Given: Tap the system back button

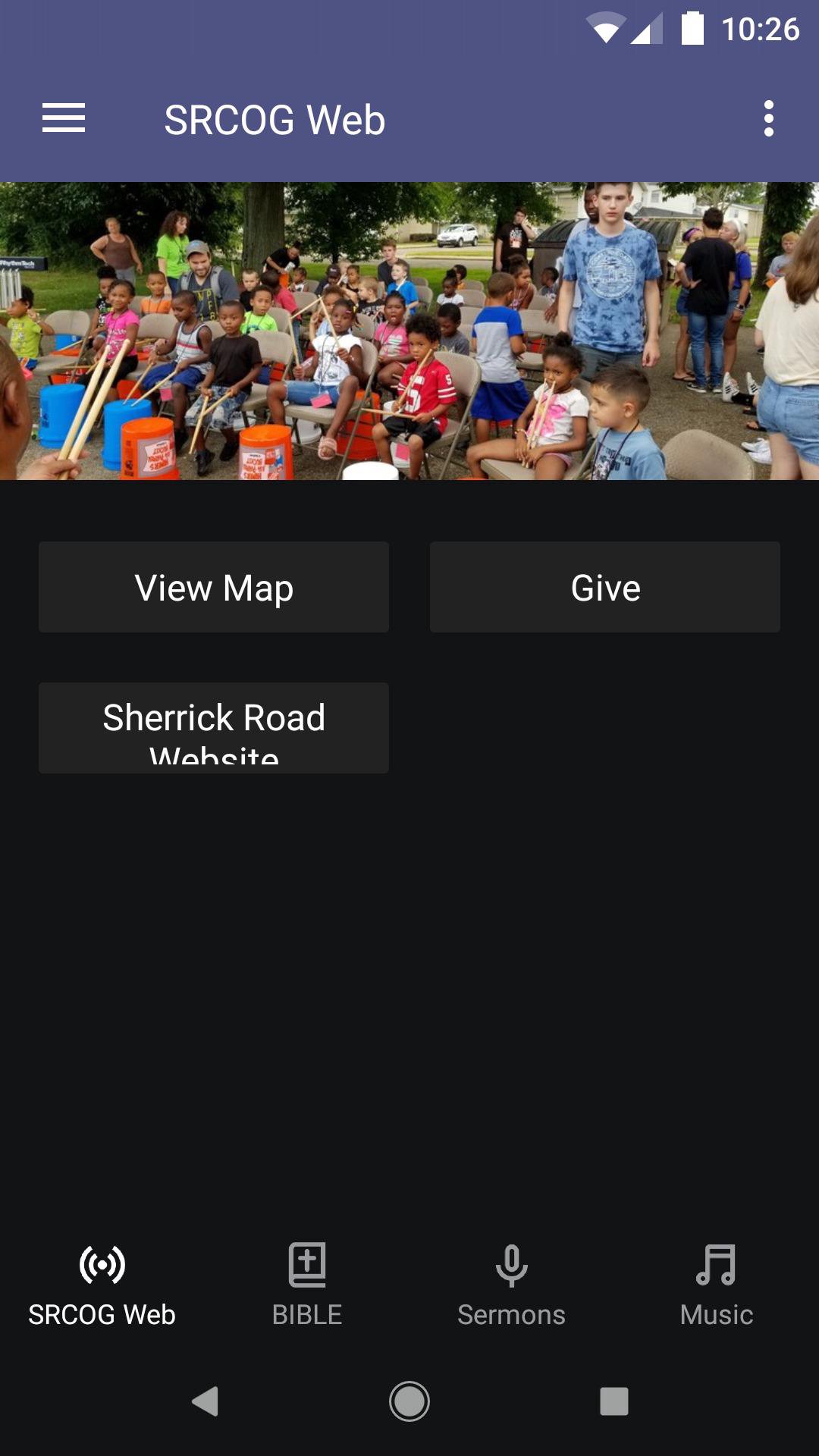Looking at the screenshot, I should pos(205,1401).
